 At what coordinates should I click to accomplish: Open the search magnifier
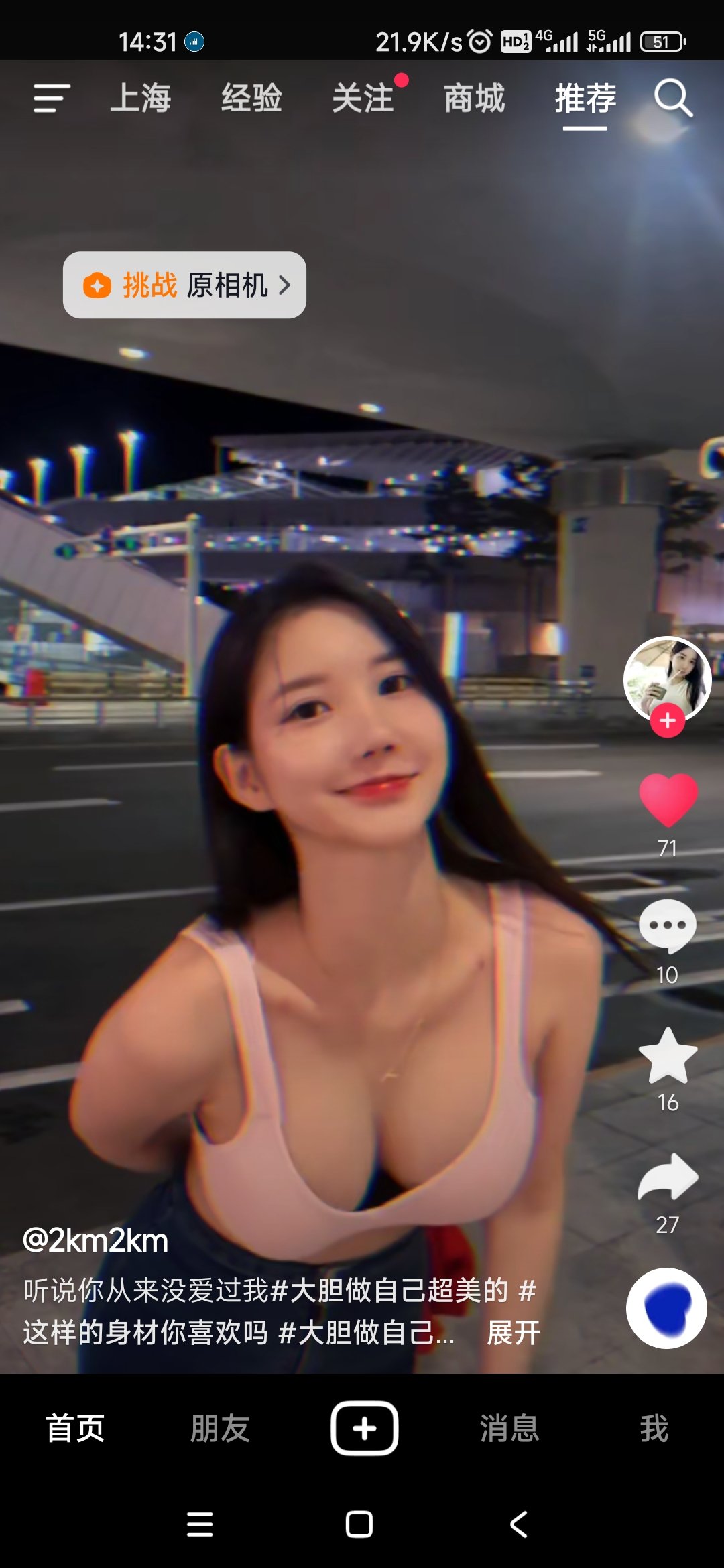673,99
